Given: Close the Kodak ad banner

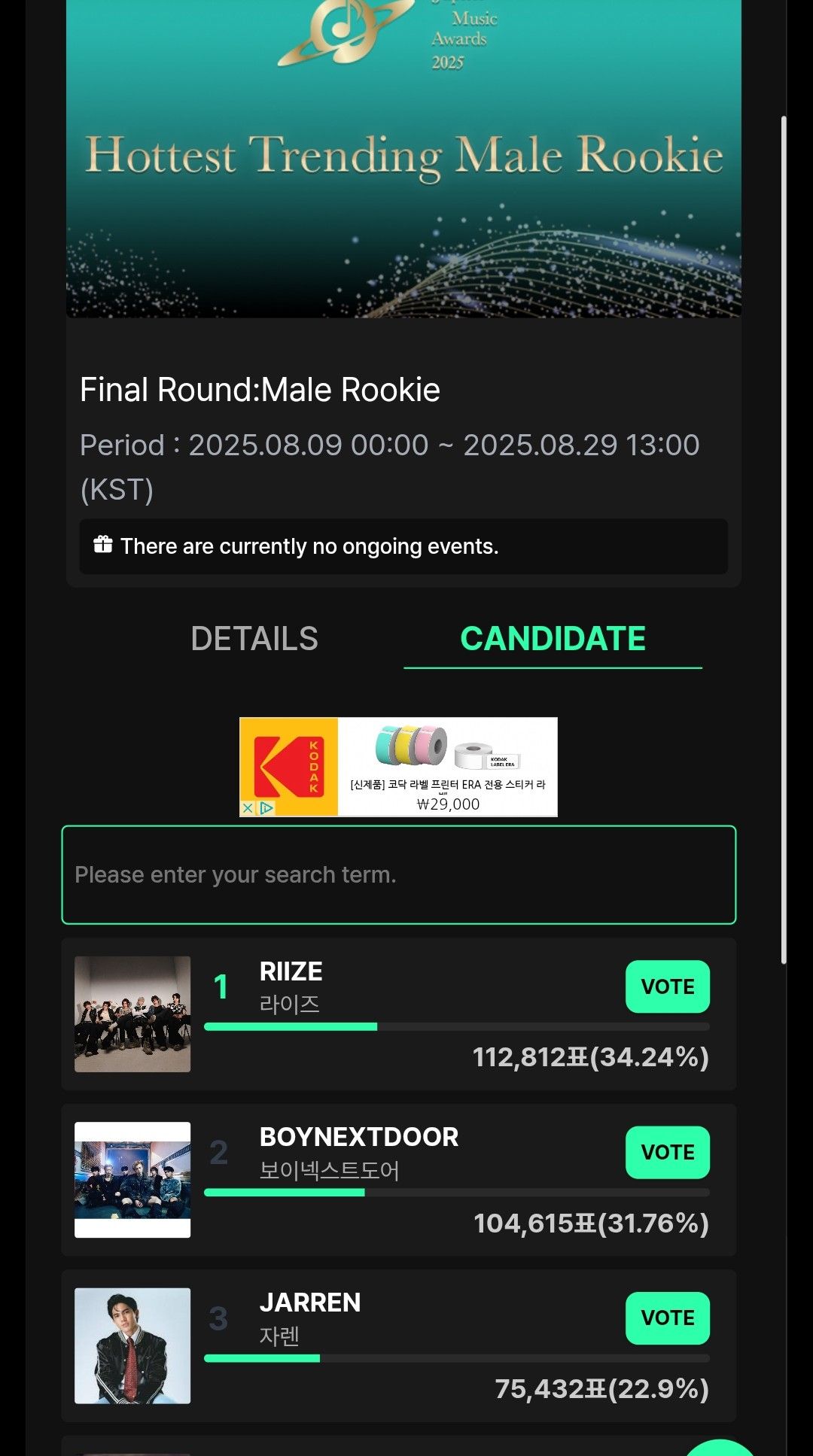Looking at the screenshot, I should pos(248,808).
